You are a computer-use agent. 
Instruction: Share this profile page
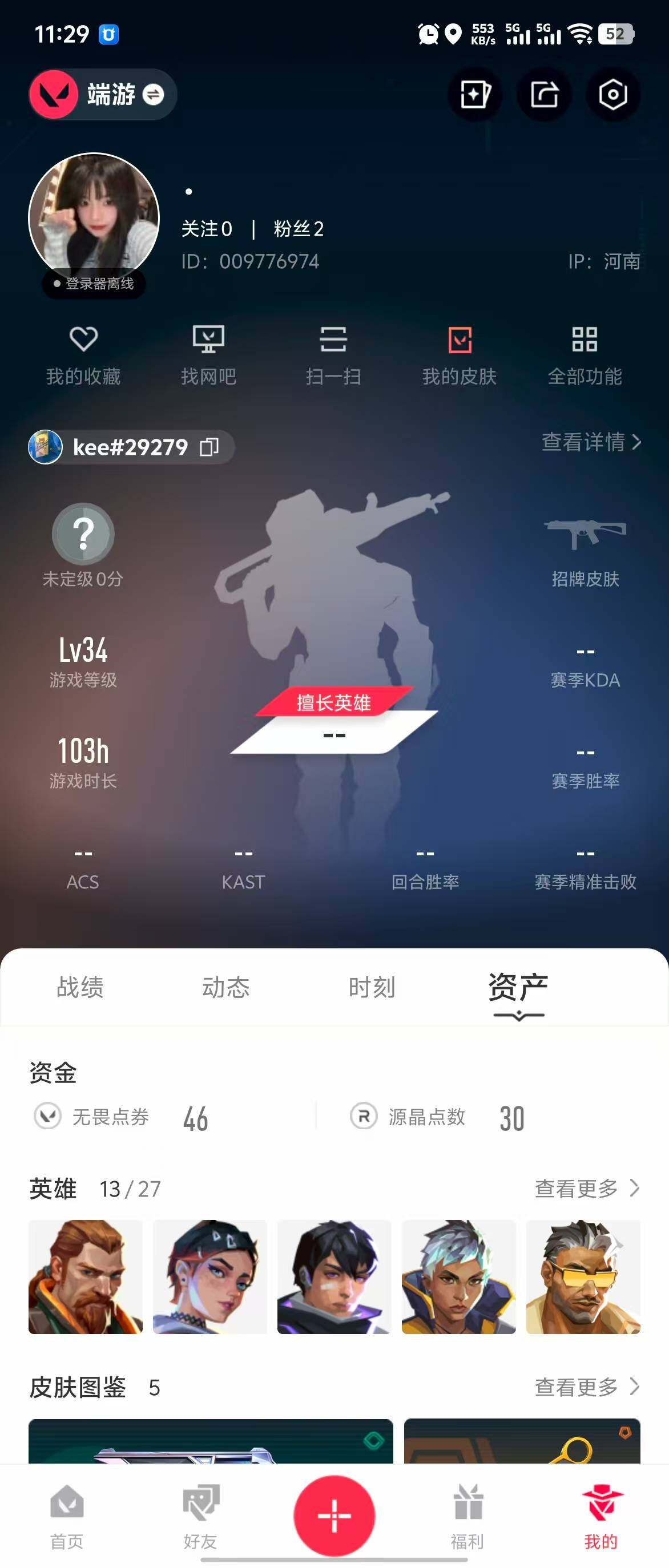click(x=544, y=94)
